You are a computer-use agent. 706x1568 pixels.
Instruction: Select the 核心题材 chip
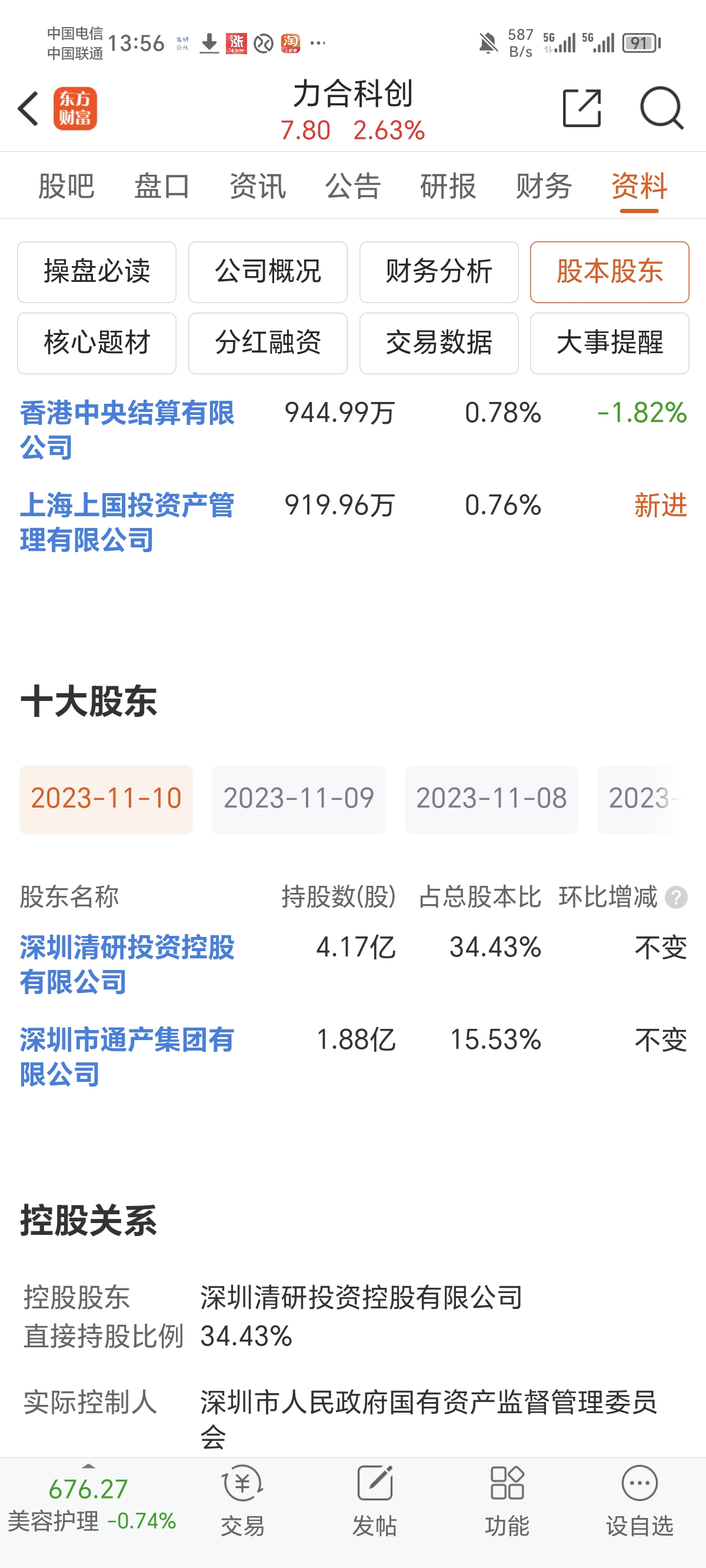tap(96, 343)
